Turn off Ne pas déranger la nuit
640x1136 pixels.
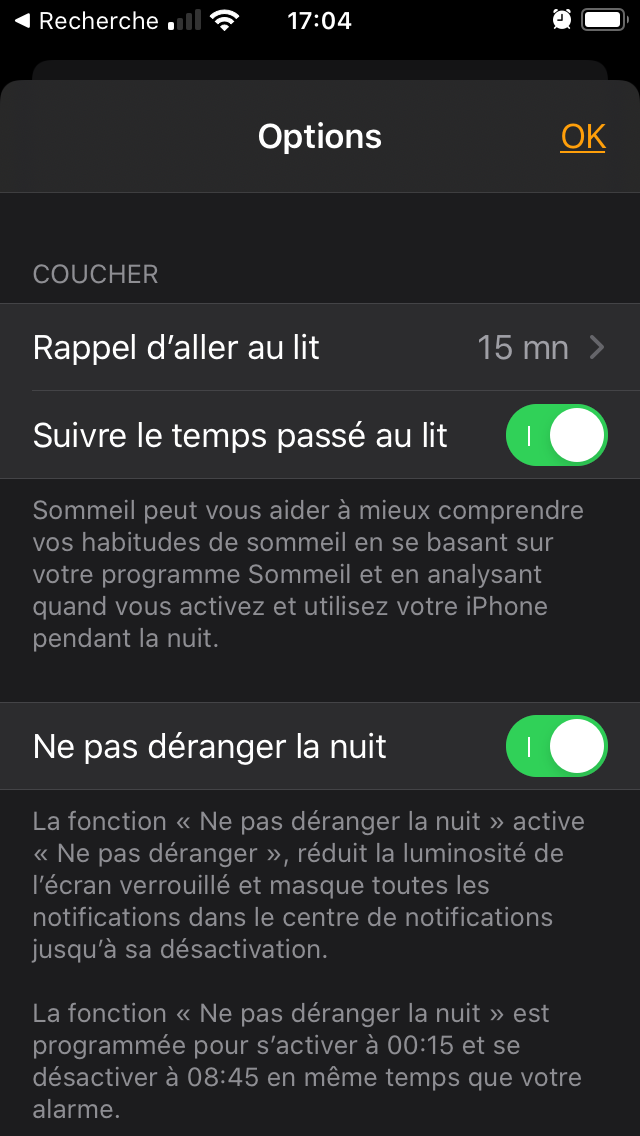(557, 746)
